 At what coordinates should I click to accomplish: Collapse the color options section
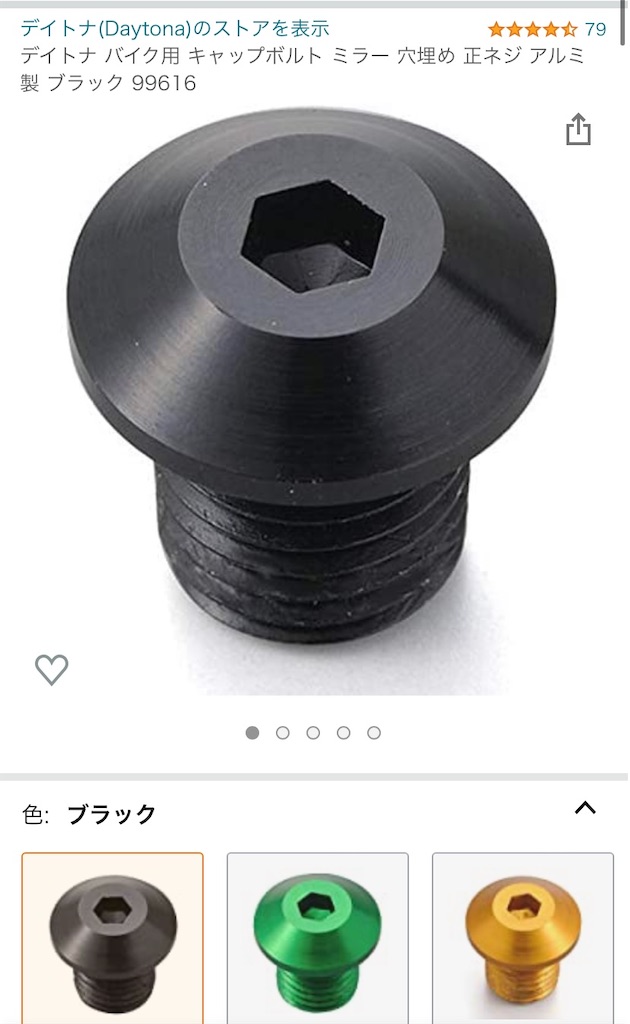pos(585,809)
